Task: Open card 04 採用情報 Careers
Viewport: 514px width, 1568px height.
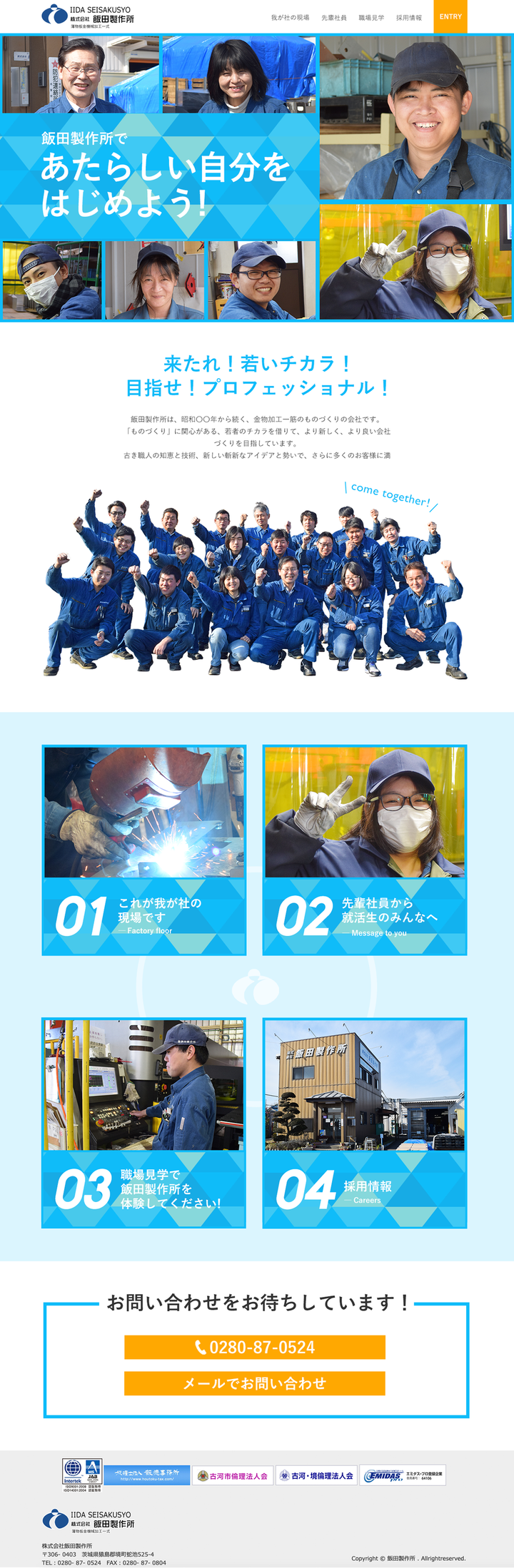Action: tap(365, 1122)
